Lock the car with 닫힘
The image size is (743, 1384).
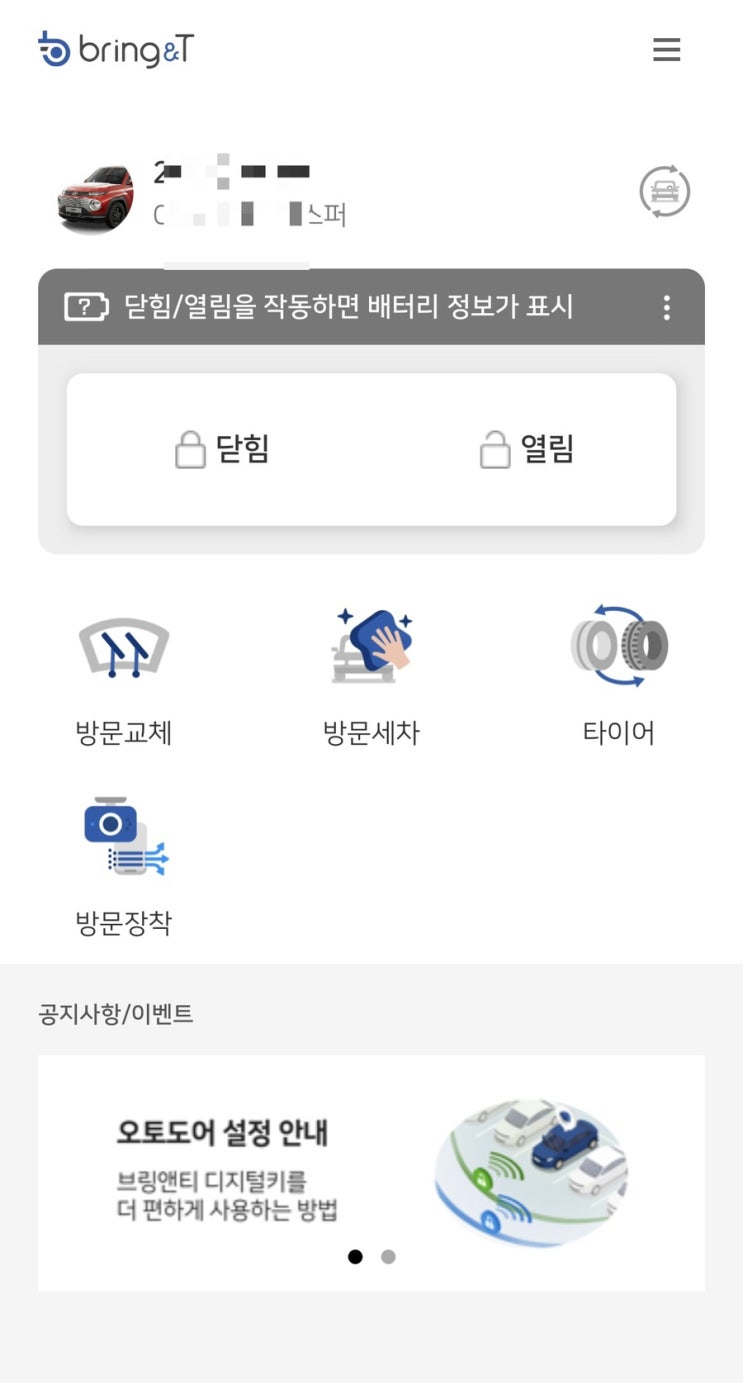click(223, 449)
